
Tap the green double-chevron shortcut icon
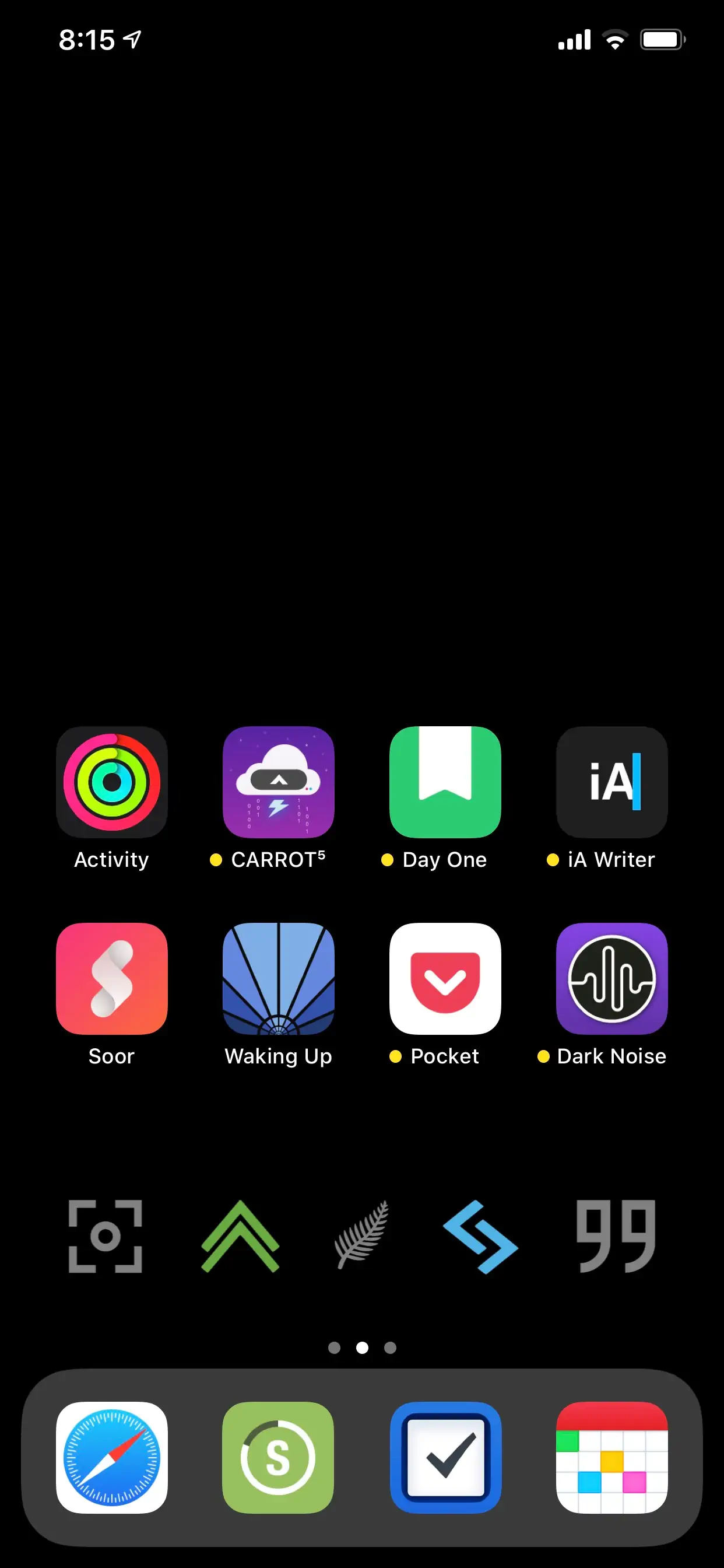240,1236
